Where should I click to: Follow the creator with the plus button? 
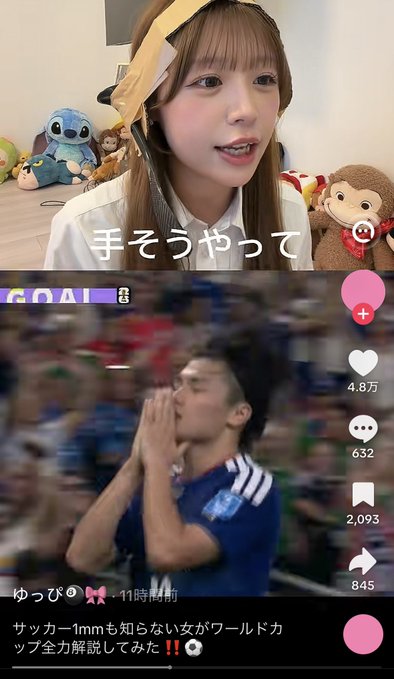click(x=363, y=314)
